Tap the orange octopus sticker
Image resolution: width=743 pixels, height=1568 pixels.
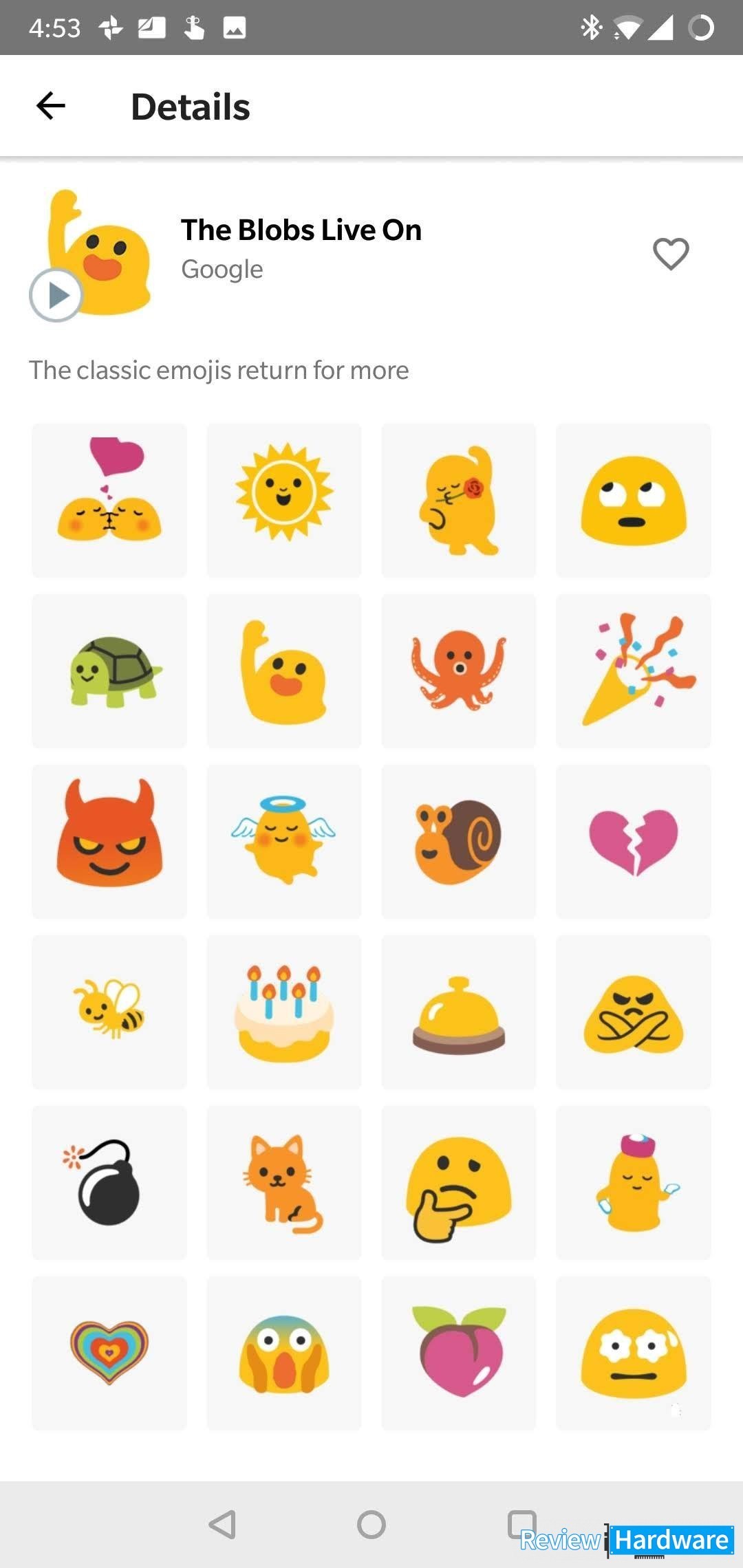click(x=459, y=671)
